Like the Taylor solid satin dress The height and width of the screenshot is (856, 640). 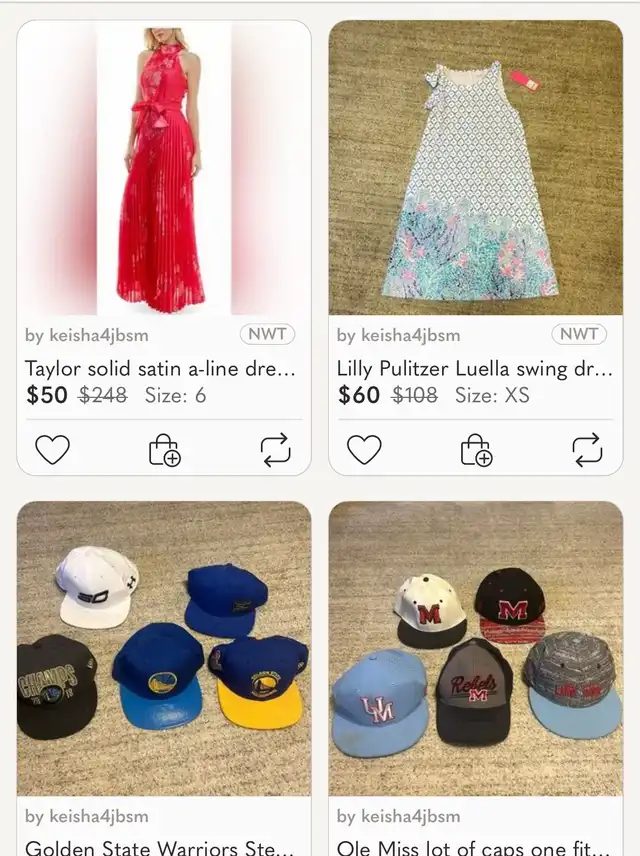click(53, 450)
